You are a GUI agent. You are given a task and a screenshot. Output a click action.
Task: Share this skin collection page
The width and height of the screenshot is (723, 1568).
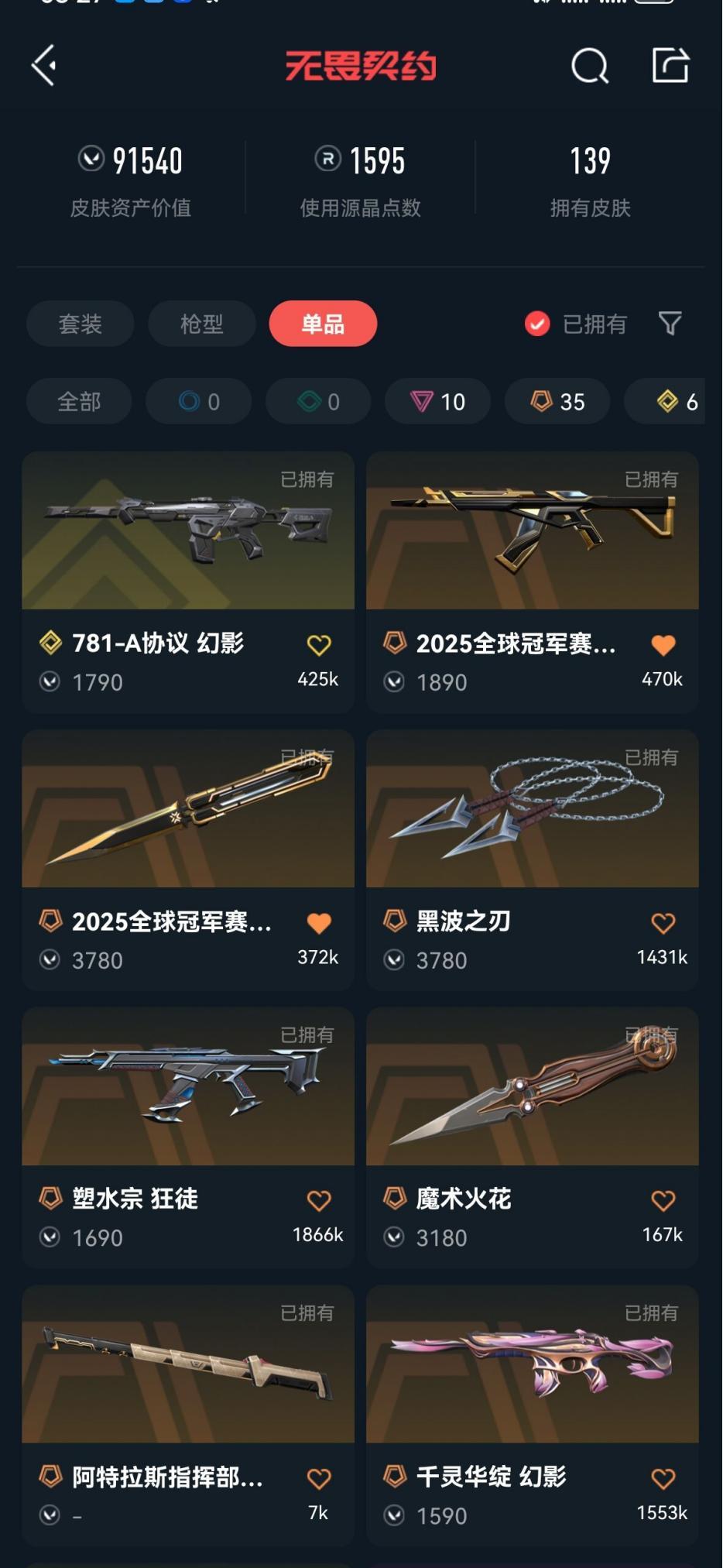670,66
